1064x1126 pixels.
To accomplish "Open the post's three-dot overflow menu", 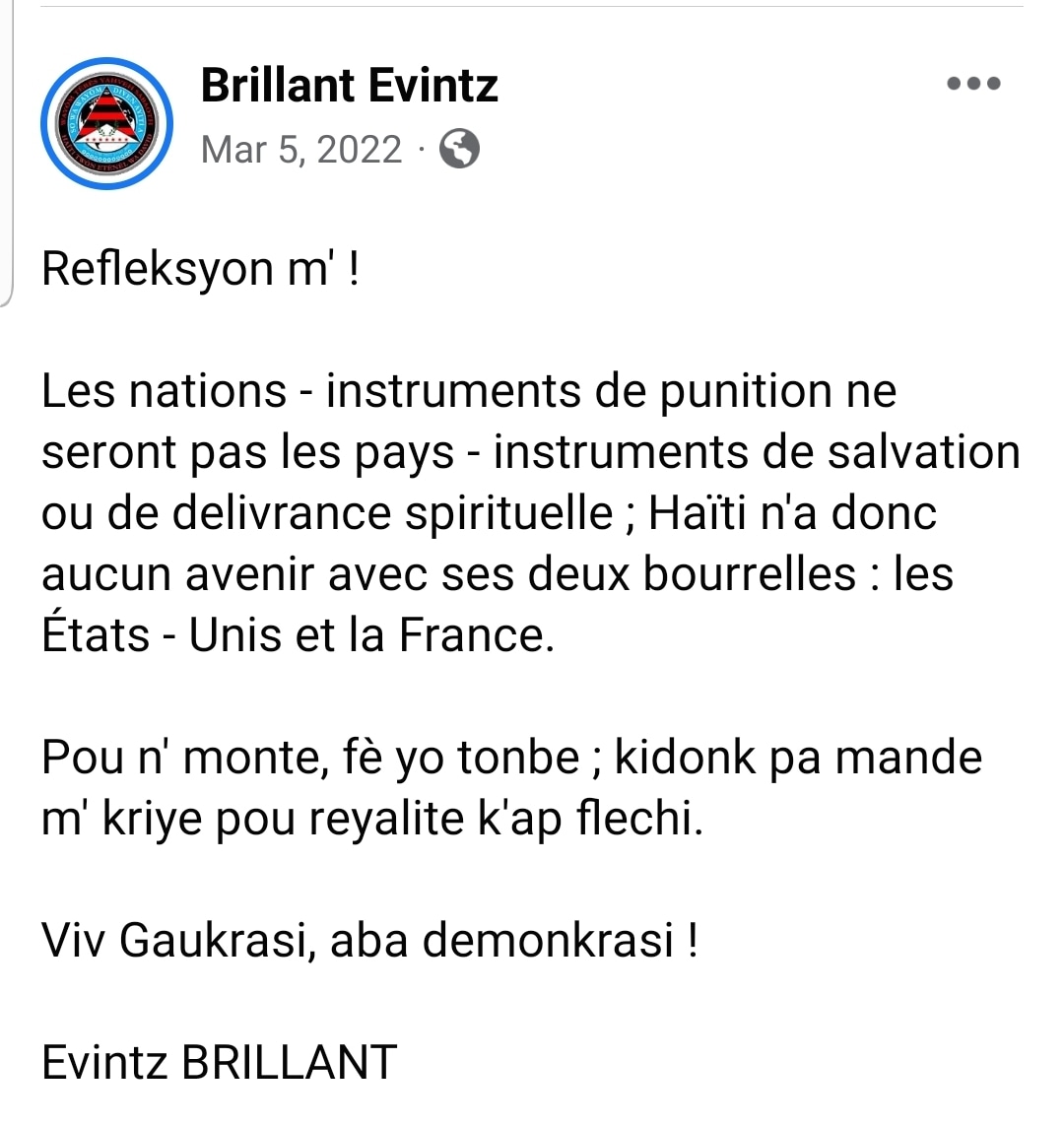I will [x=973, y=85].
